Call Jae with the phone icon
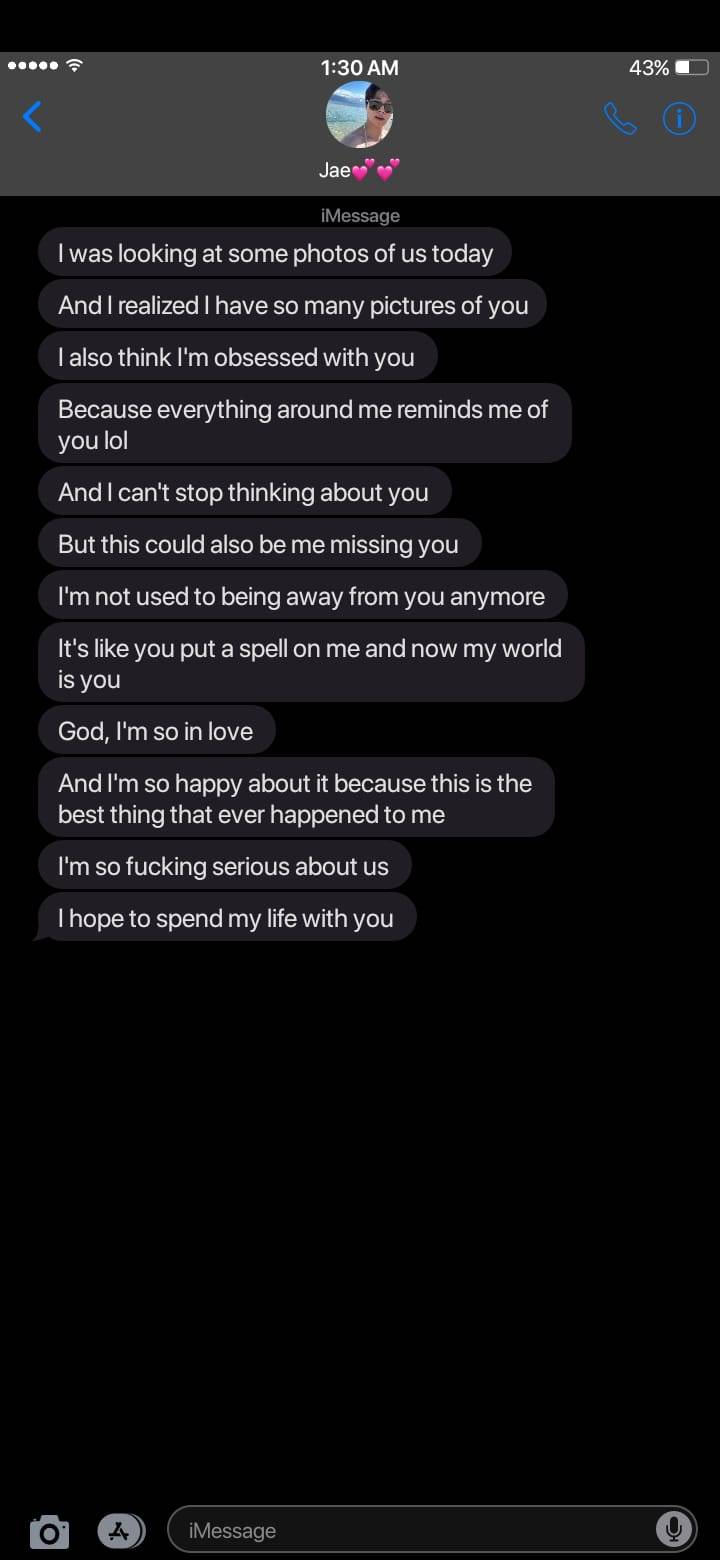This screenshot has height=1560, width=720. point(620,119)
